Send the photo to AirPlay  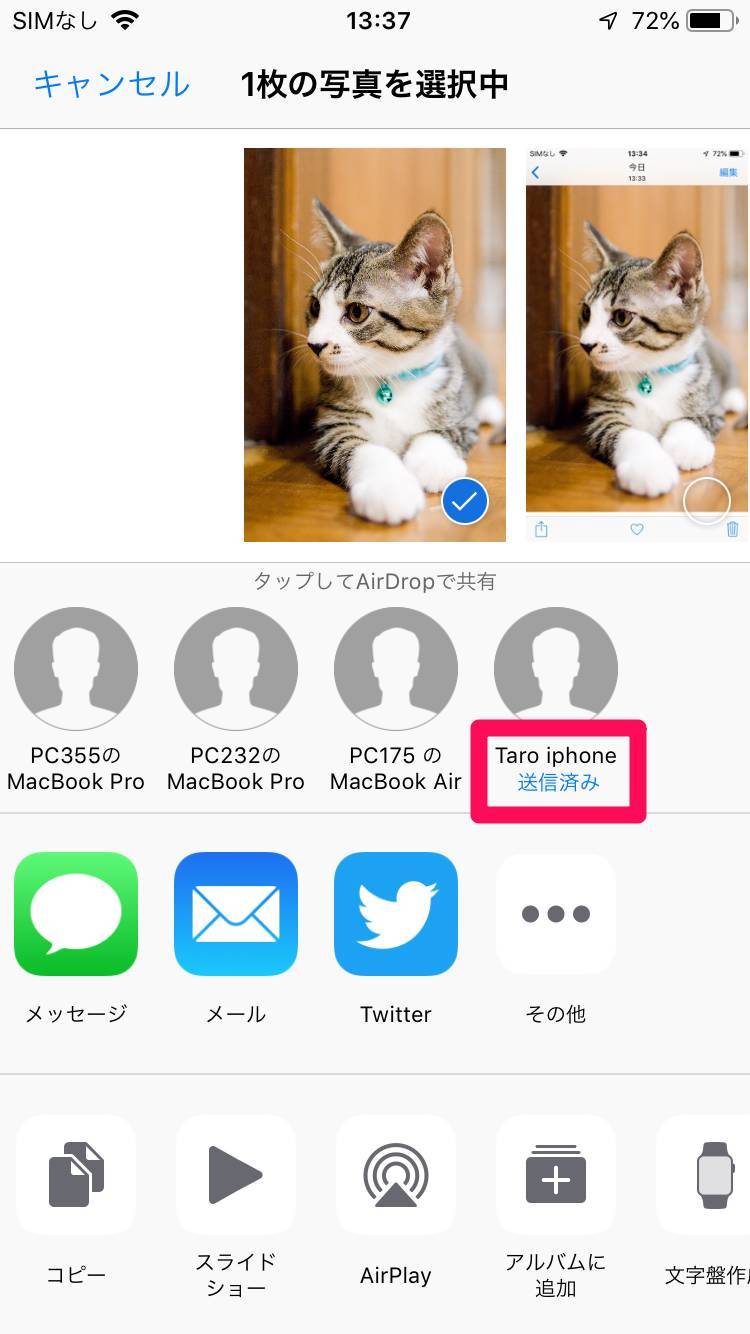(396, 1174)
